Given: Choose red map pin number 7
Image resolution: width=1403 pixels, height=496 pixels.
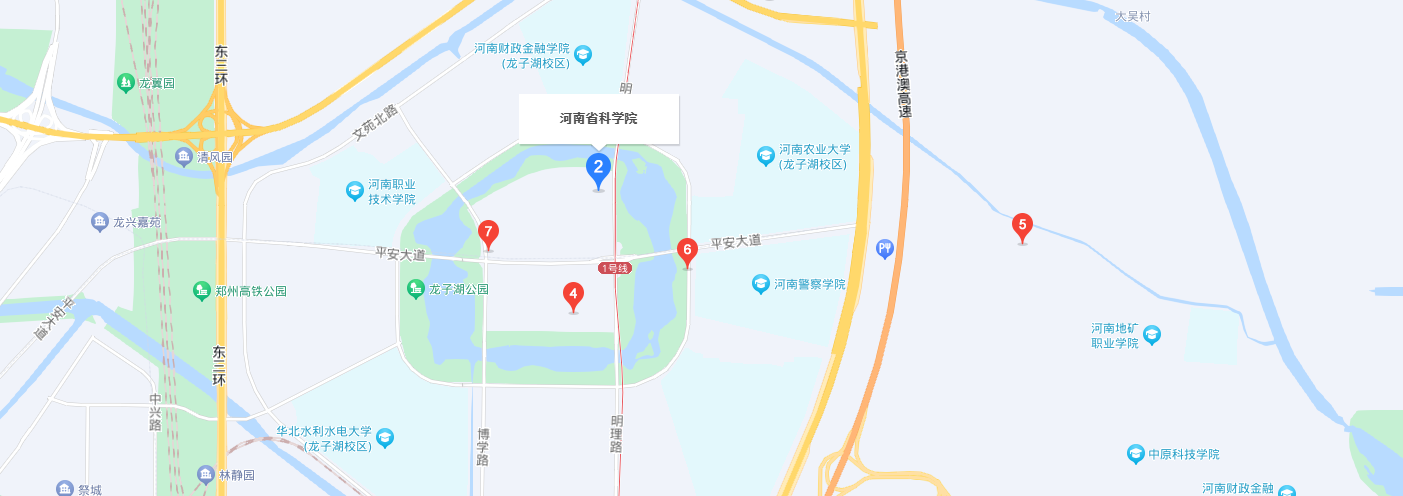Looking at the screenshot, I should point(488,233).
